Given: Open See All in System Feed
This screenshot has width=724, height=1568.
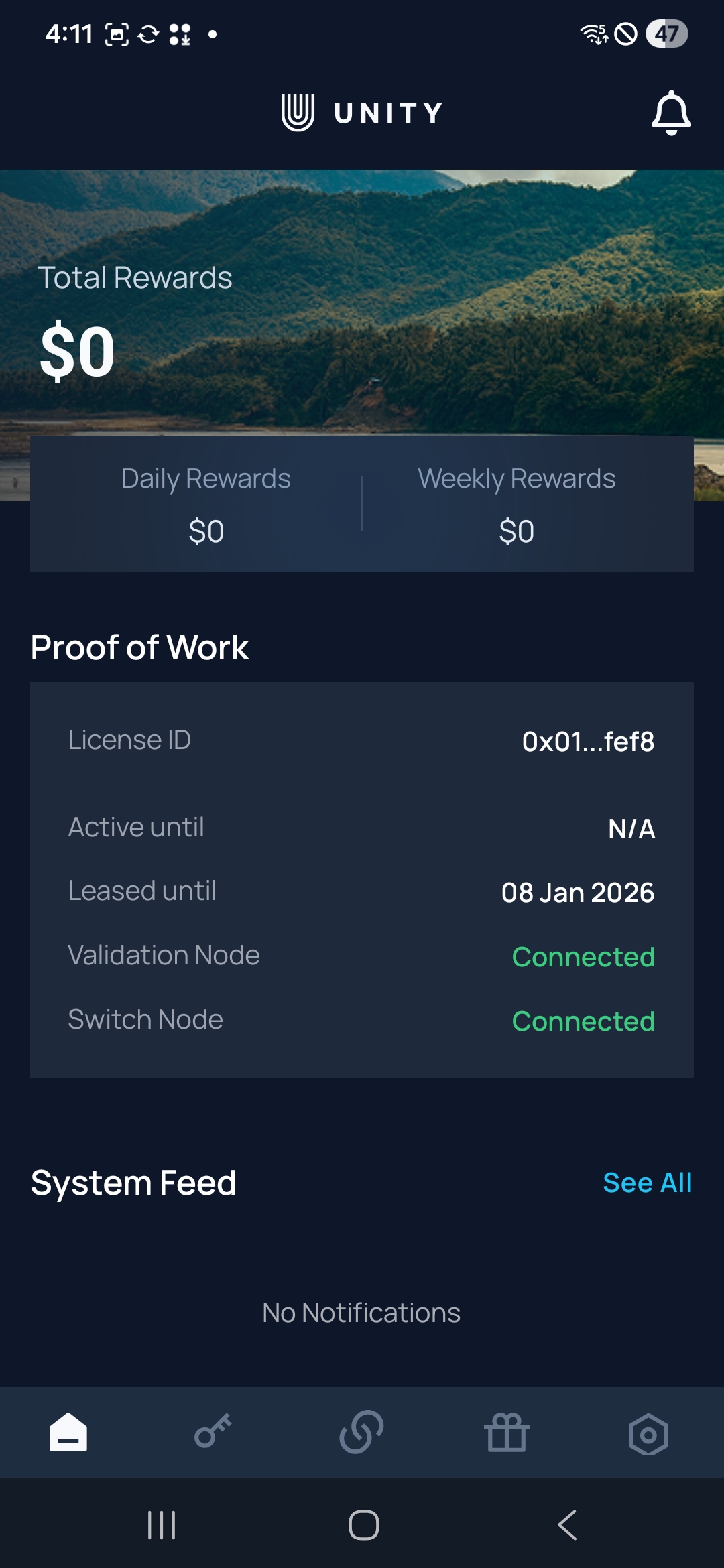Looking at the screenshot, I should coord(647,1183).
